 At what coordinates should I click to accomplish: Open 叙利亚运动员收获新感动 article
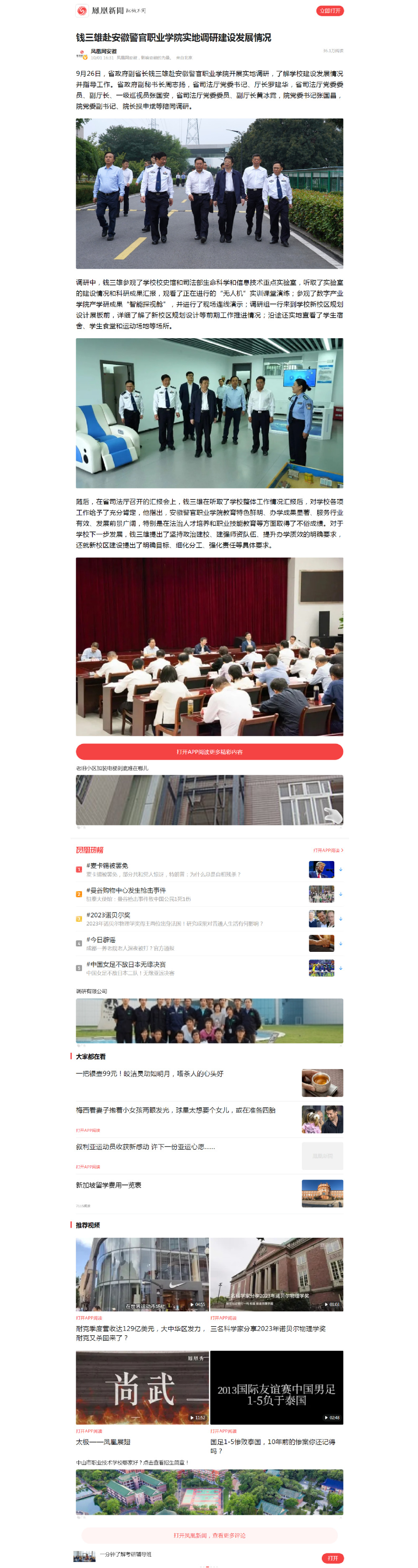pyautogui.click(x=146, y=1147)
